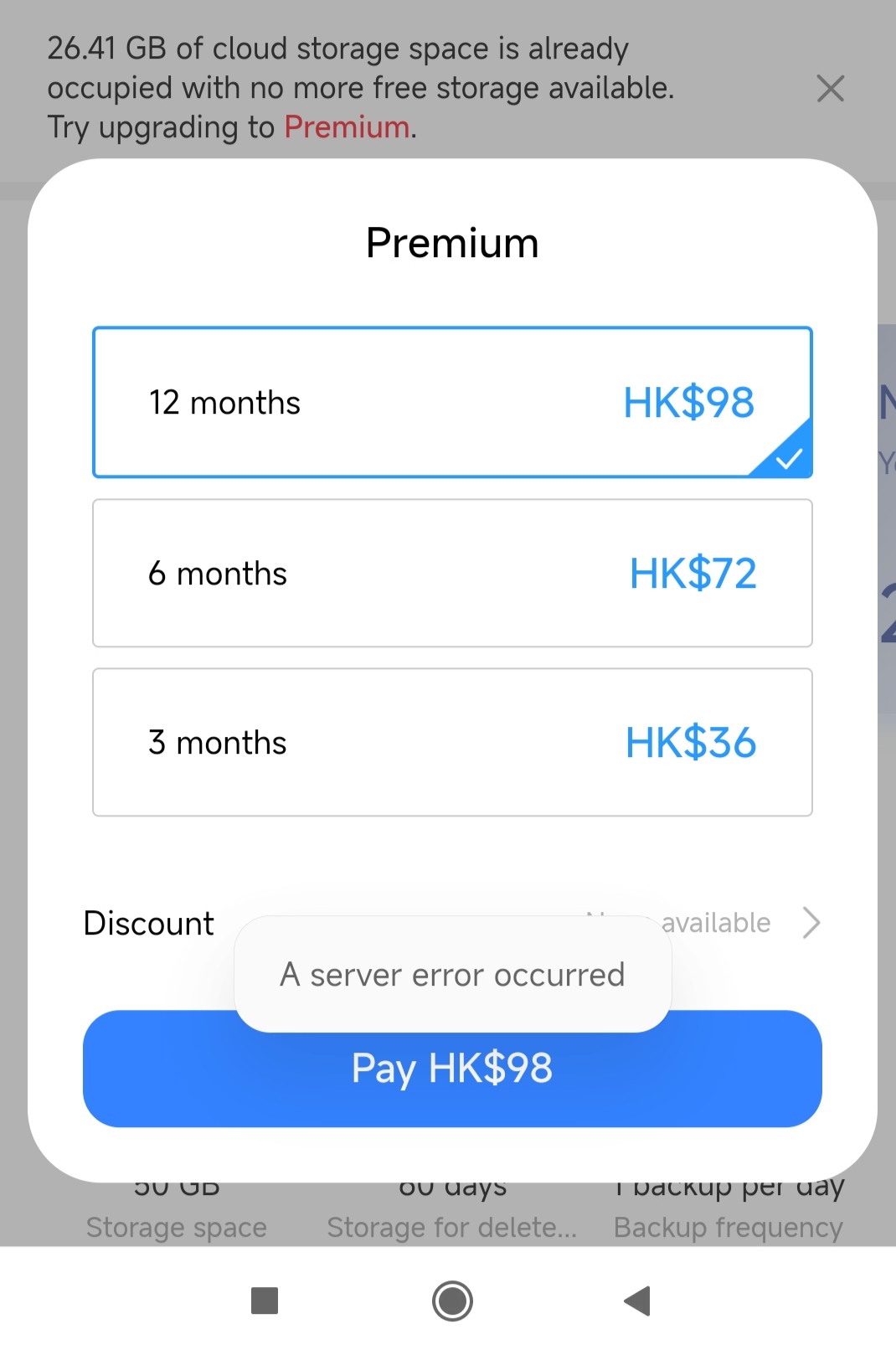
Task: Open the Premium link in banner
Action: coord(347,127)
